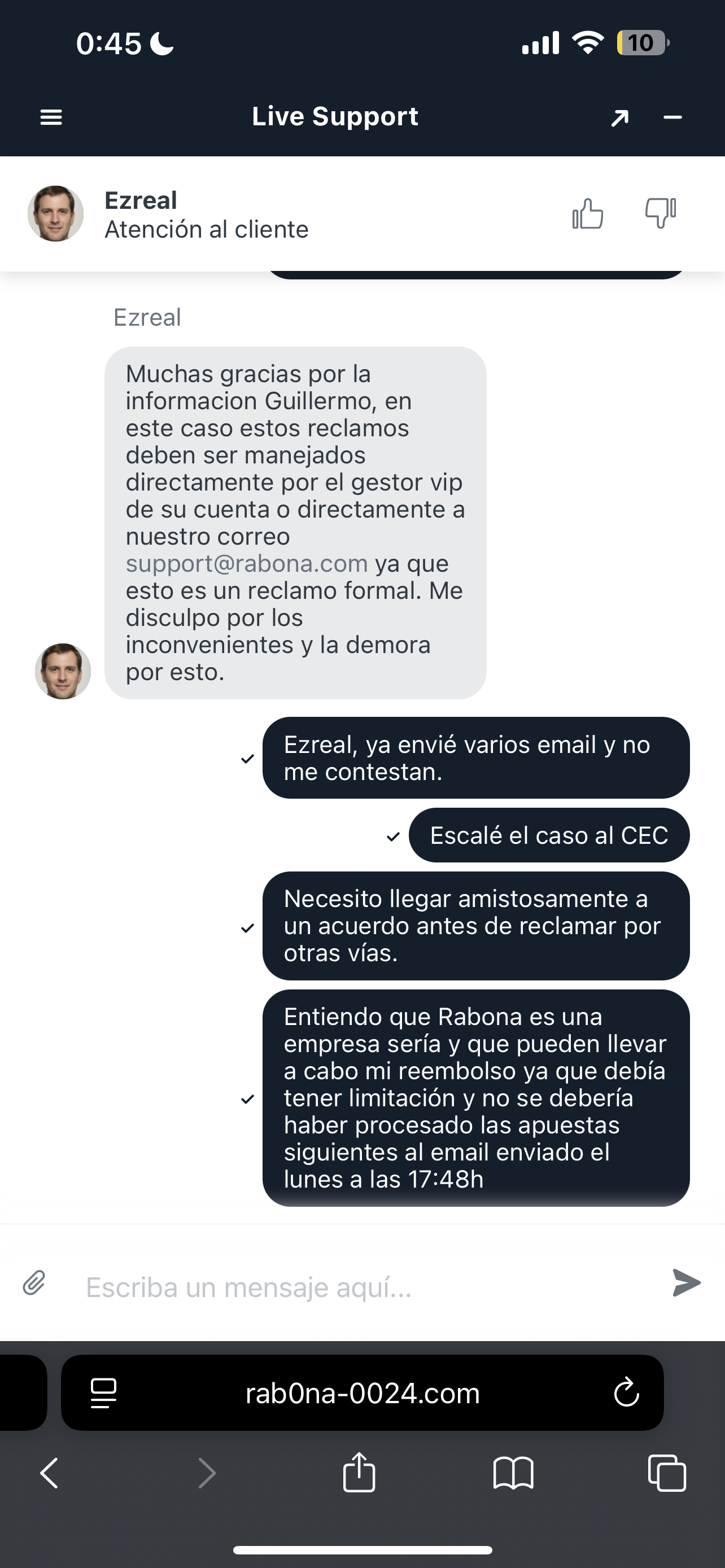Open Safari bookmarks
Screen dimensions: 725x1568
[513, 1474]
